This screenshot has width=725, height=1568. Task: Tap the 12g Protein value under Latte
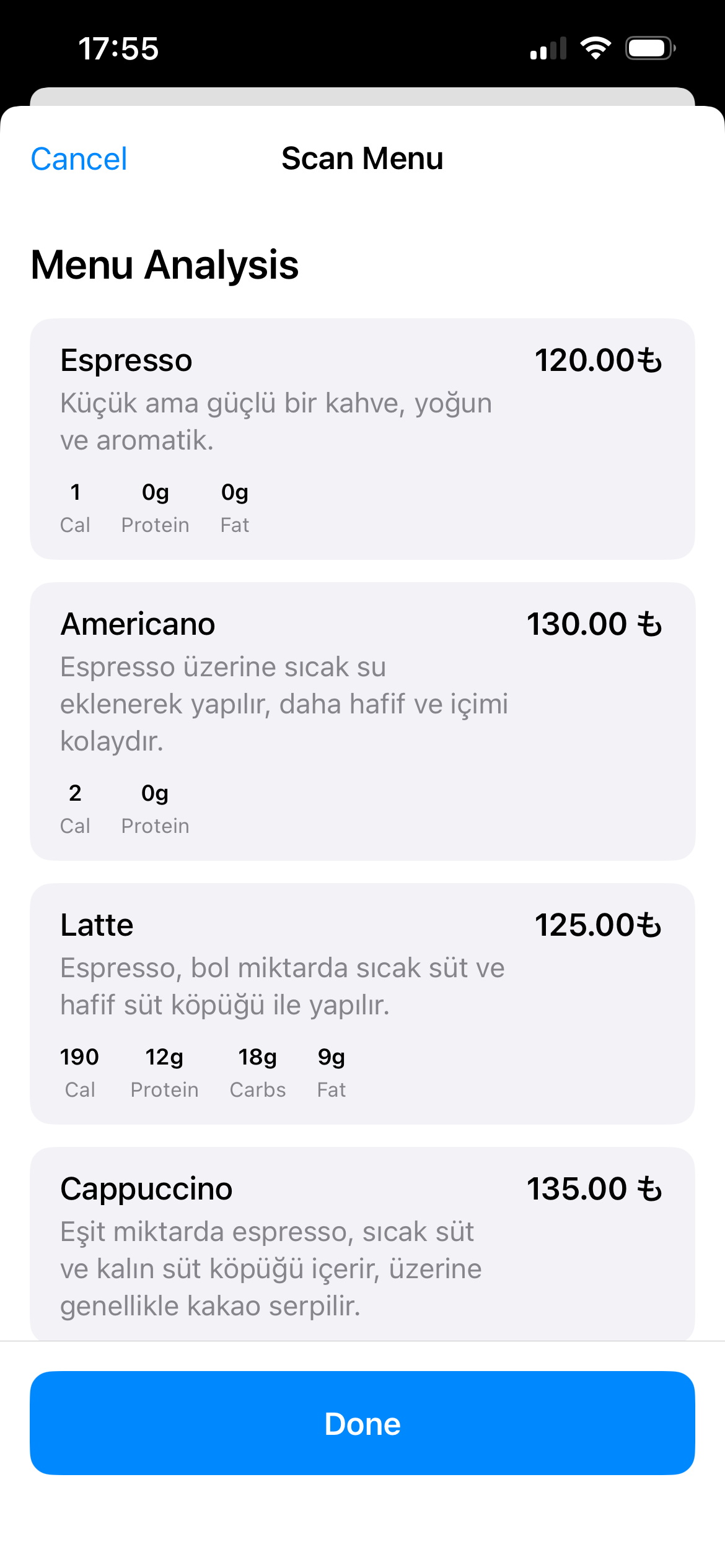tap(164, 1057)
